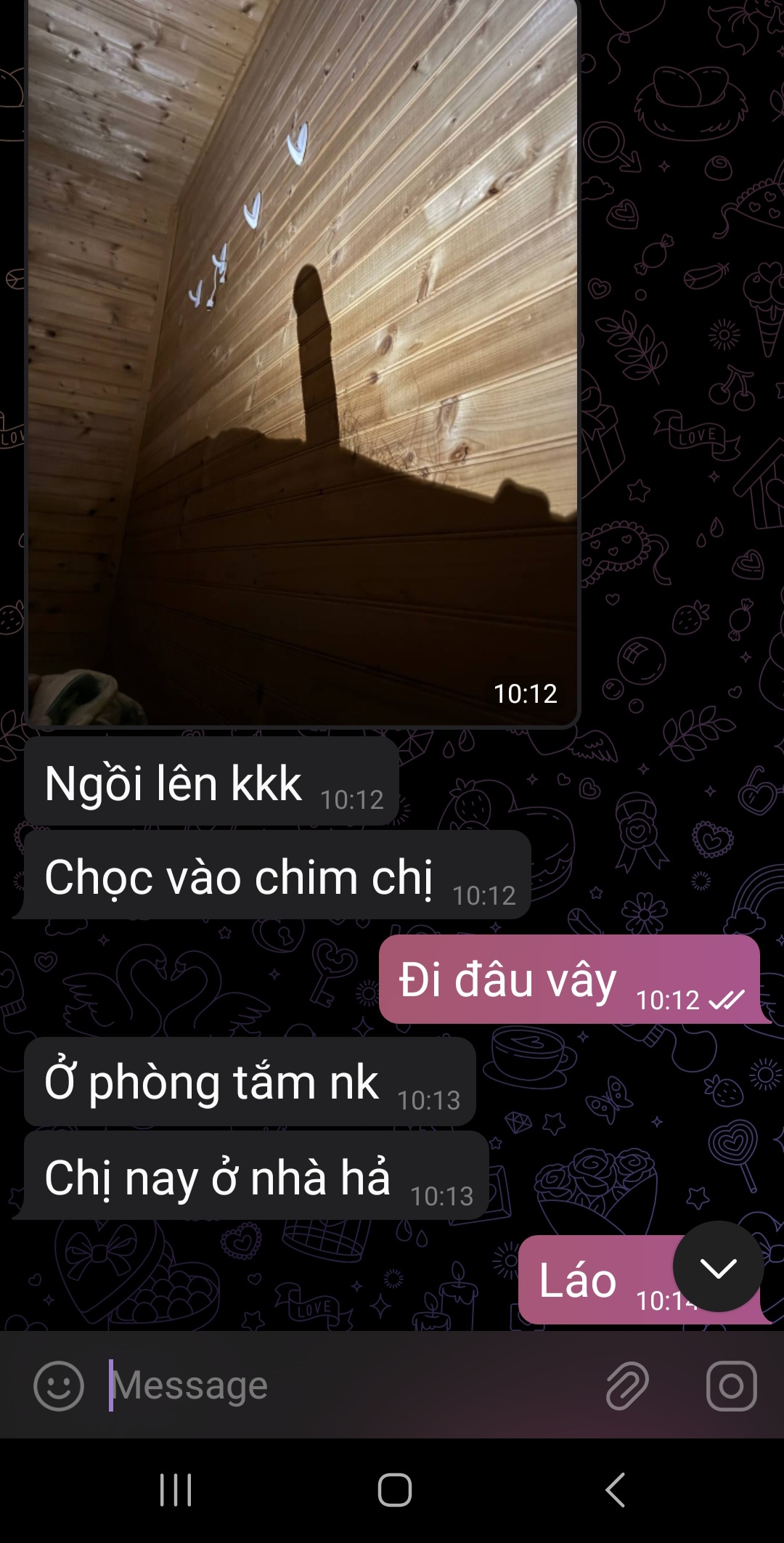This screenshot has width=784, height=1543.
Task: Open the emoji picker
Action: point(58,1385)
